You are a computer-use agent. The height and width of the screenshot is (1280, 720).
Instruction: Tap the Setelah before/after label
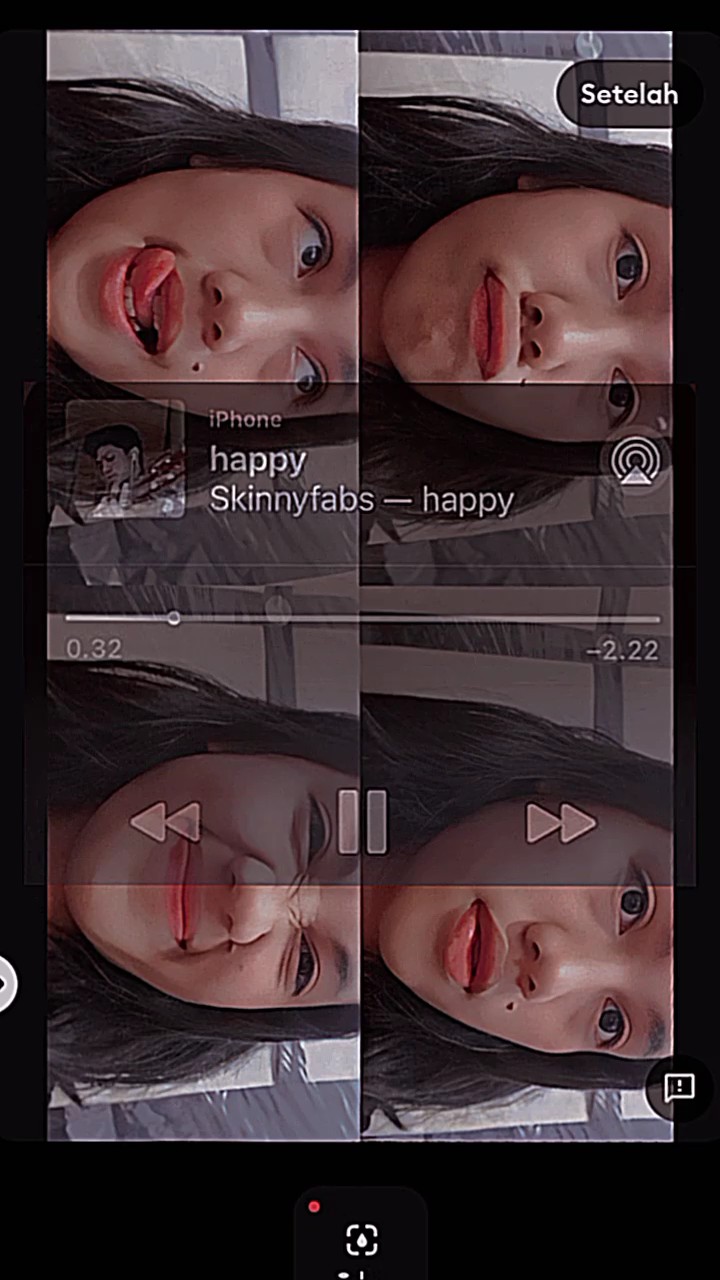click(629, 94)
